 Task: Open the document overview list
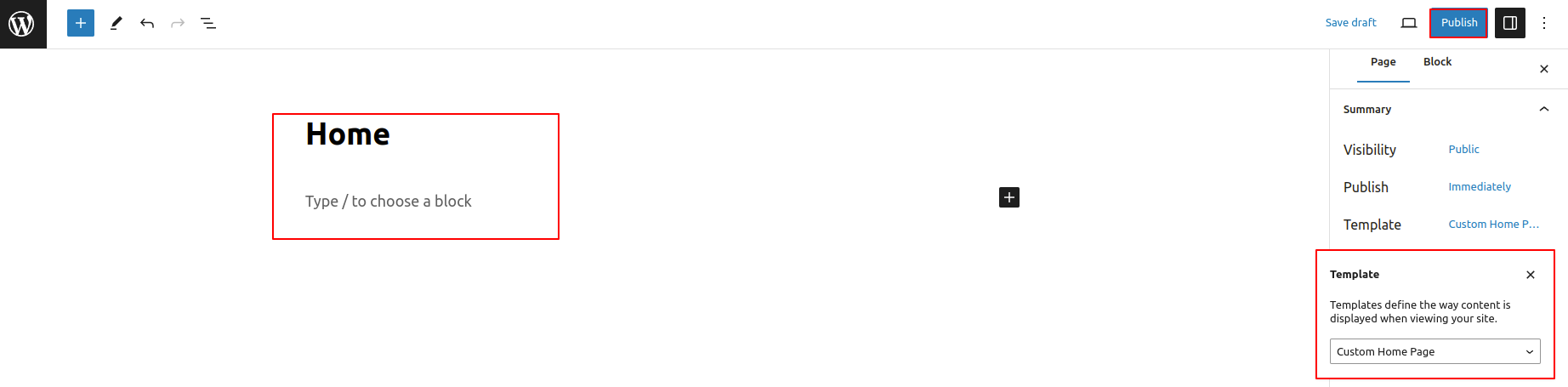tap(208, 23)
